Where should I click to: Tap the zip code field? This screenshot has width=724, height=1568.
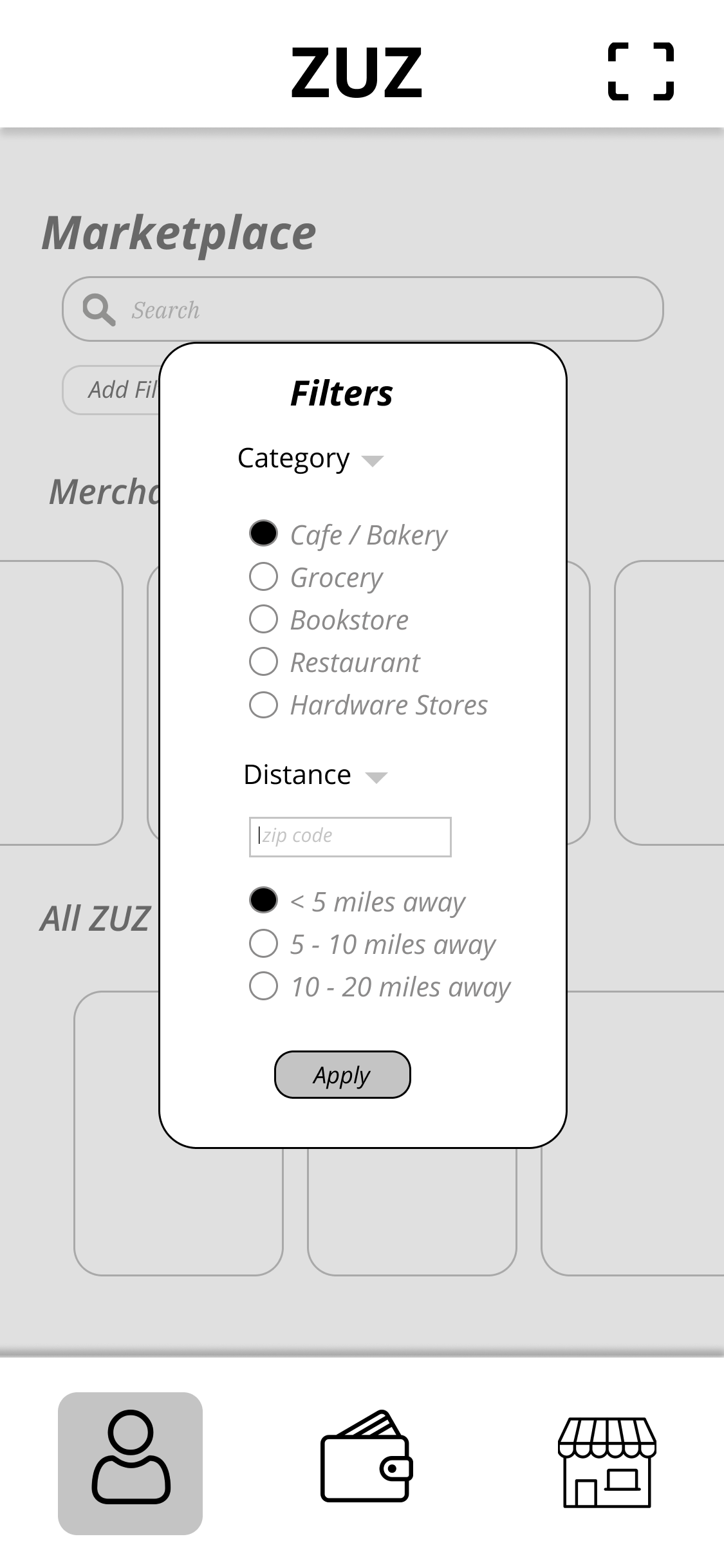(x=350, y=837)
